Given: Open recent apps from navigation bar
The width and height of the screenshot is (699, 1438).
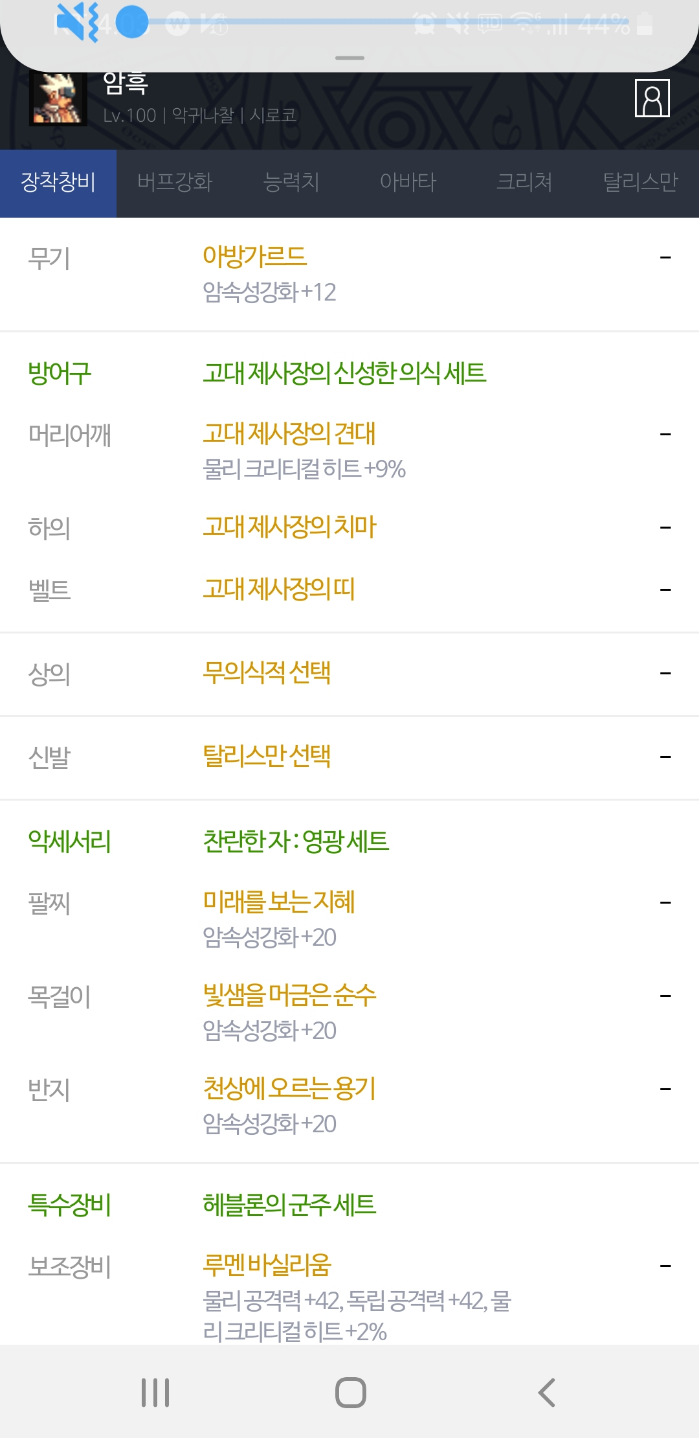Looking at the screenshot, I should pyautogui.click(x=155, y=1392).
